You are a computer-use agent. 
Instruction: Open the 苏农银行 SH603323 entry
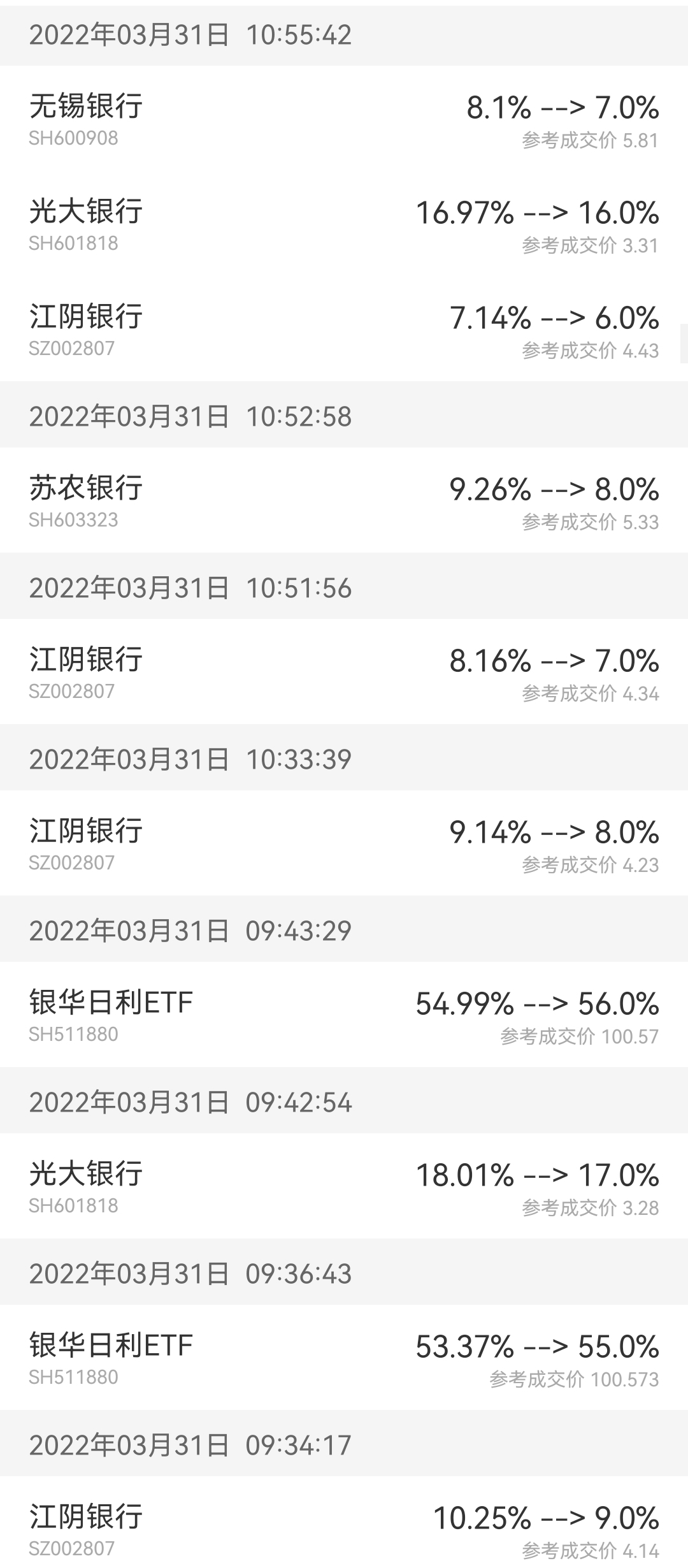344,501
